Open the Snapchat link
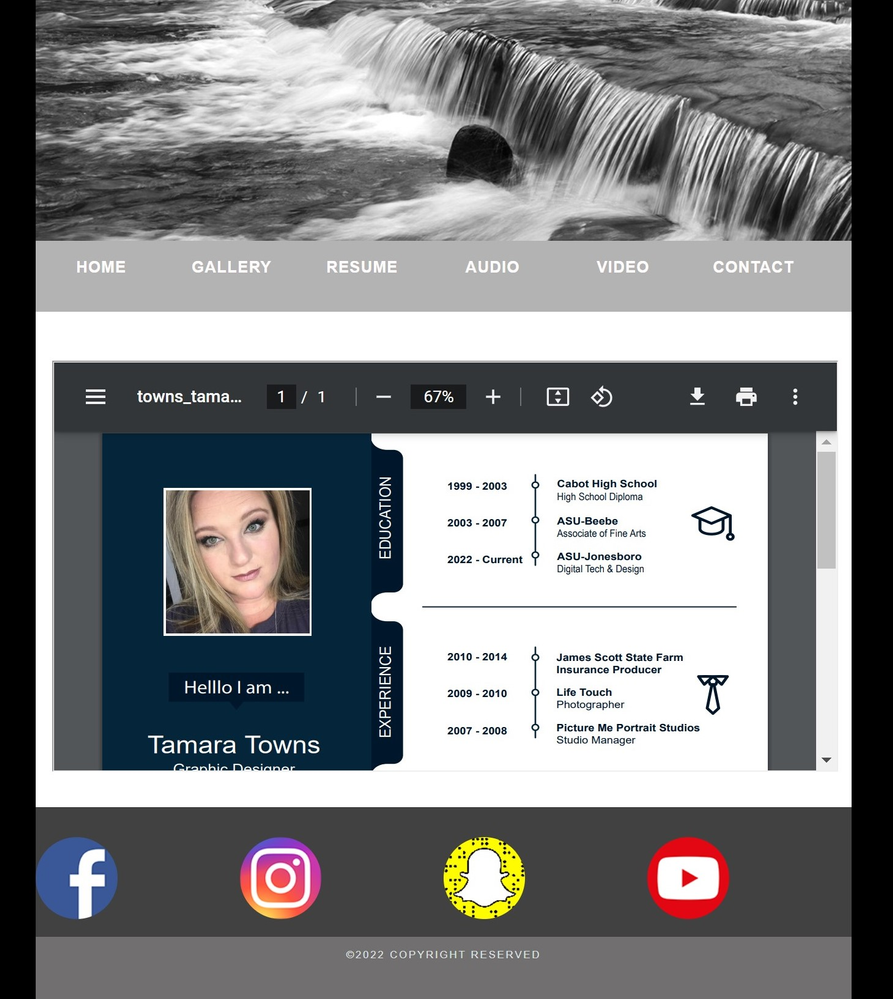The width and height of the screenshot is (893, 999). point(484,878)
